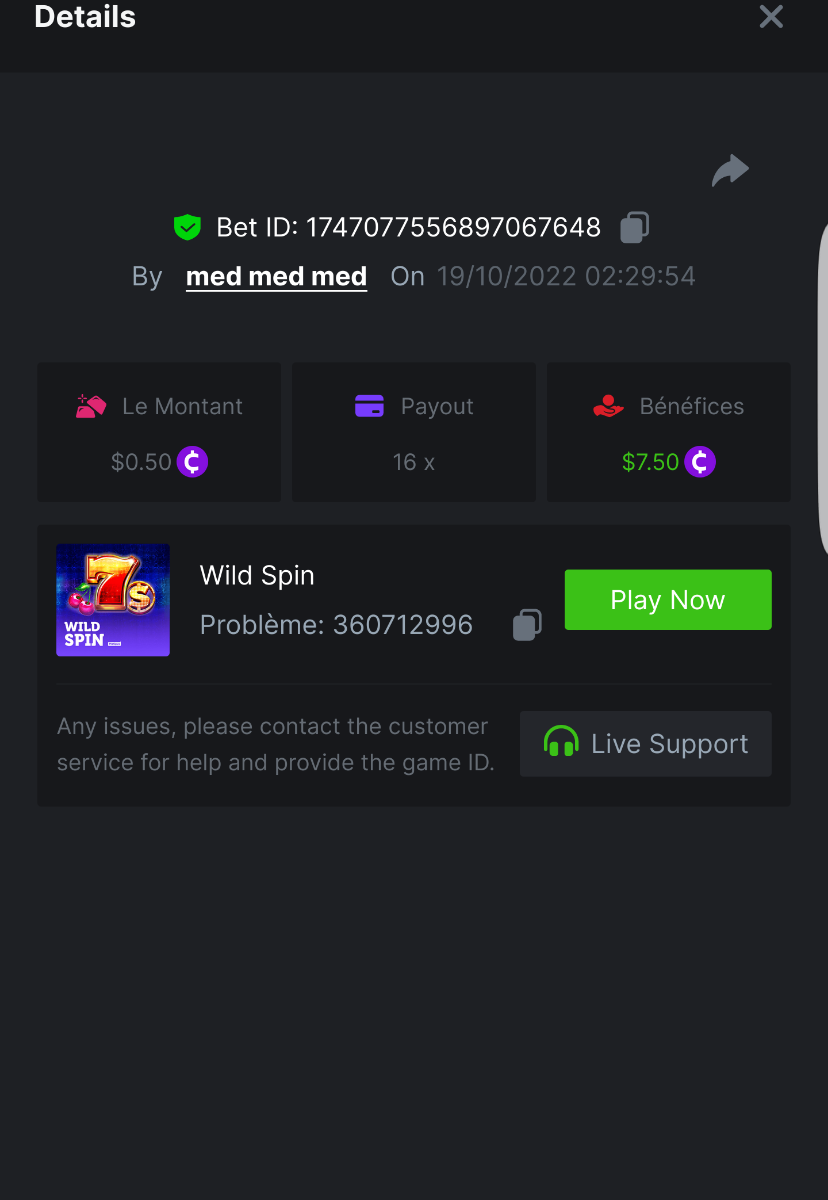Copy the Problème game ID
828x1200 pixels.
tap(527, 625)
